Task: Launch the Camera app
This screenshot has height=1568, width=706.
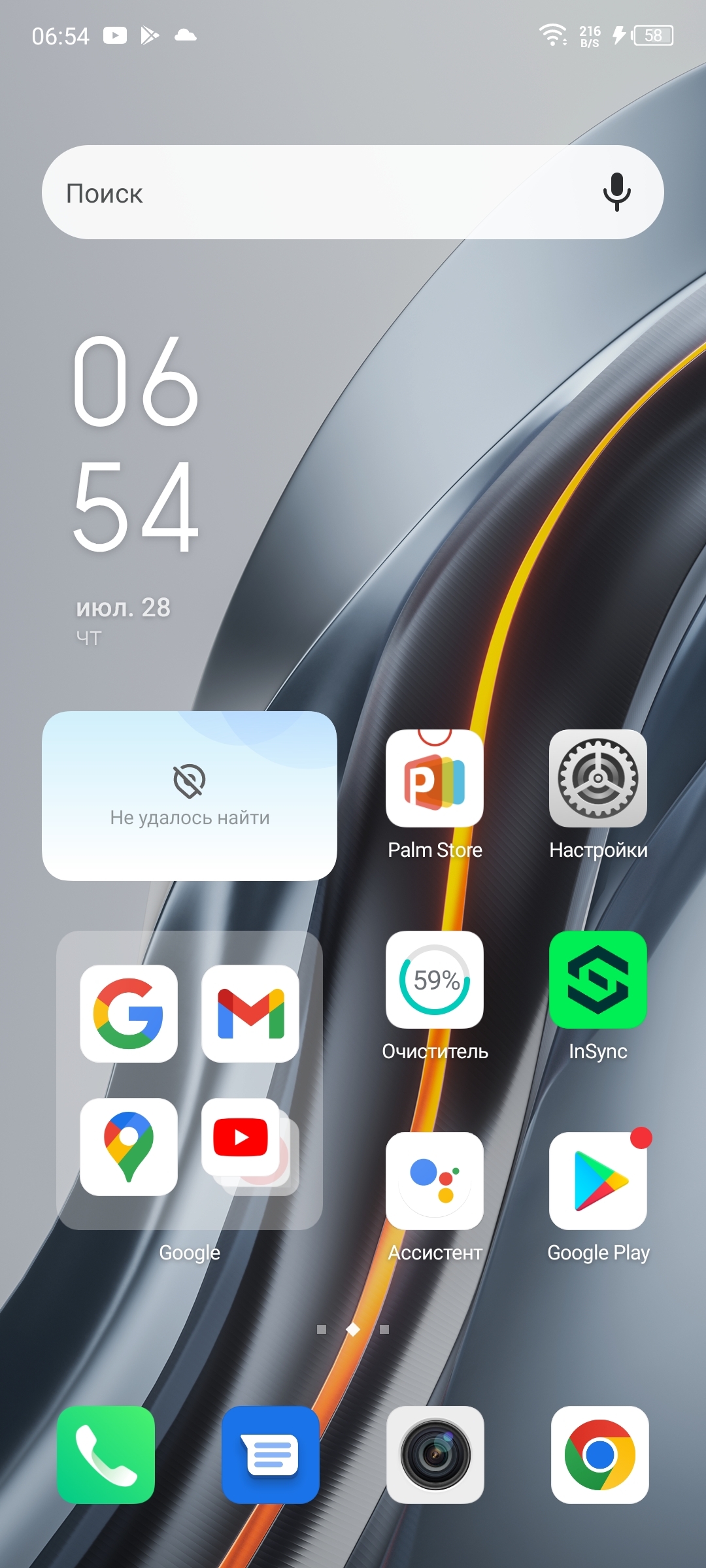Action: pos(435,1455)
